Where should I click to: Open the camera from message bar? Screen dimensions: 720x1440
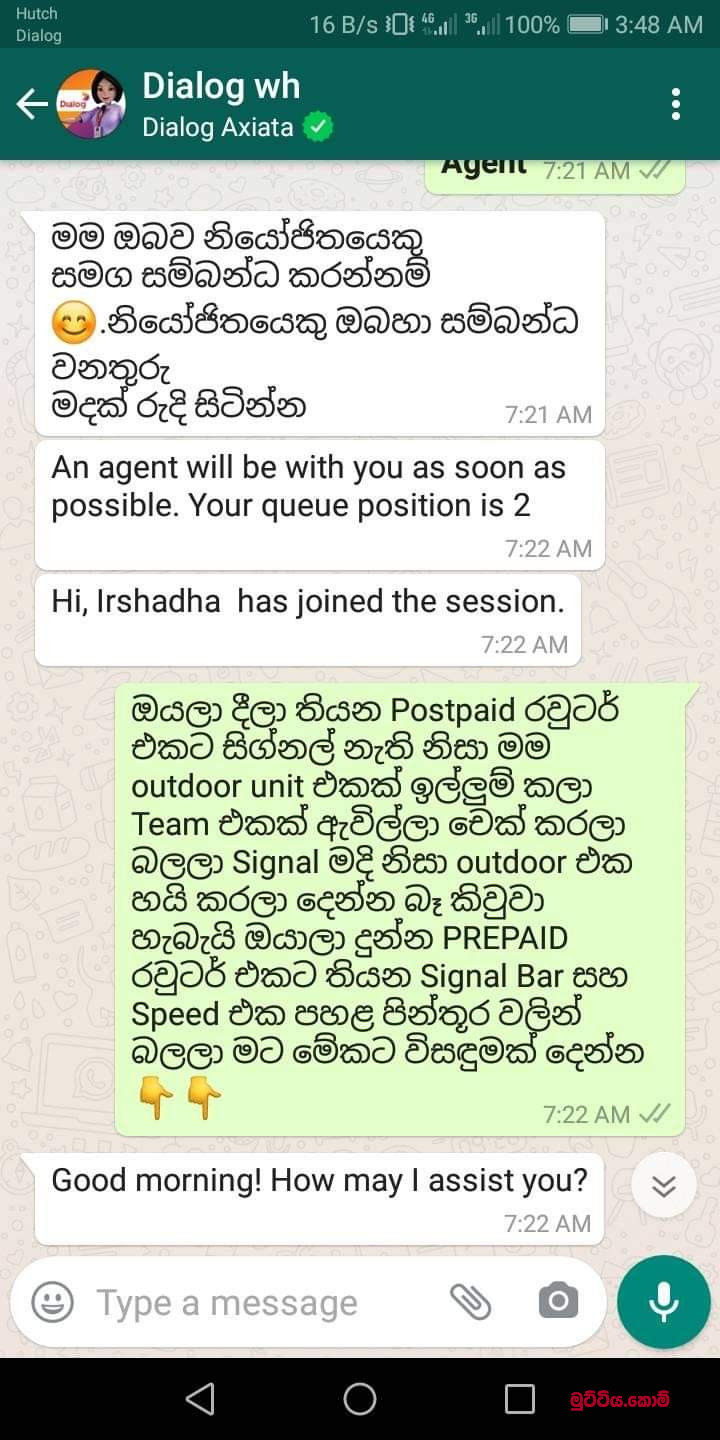click(558, 1302)
